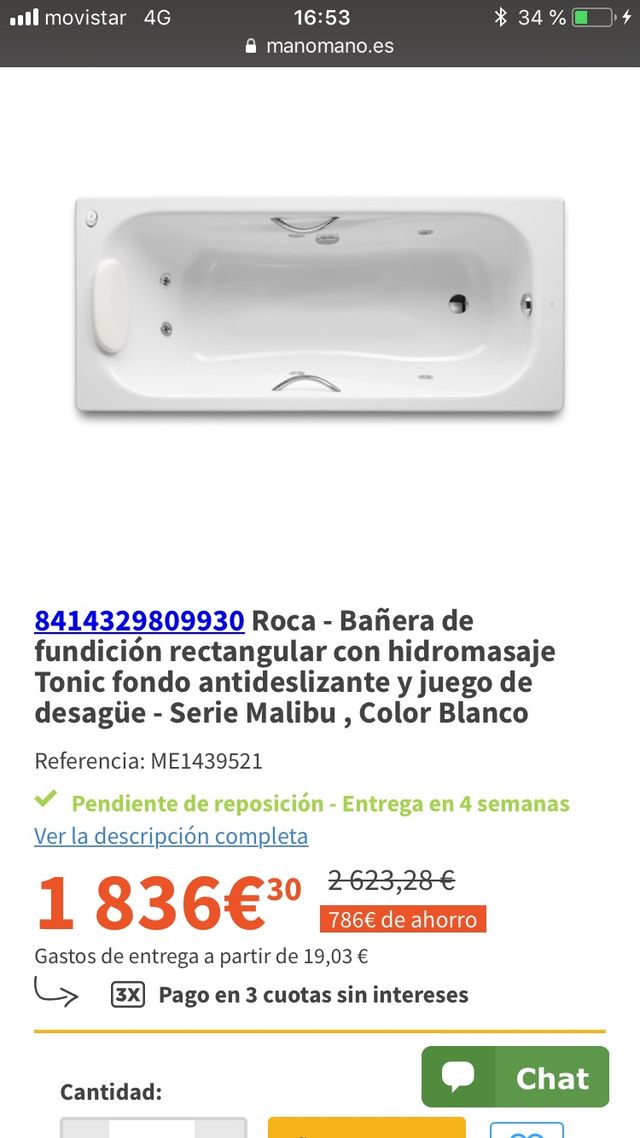Open the bathtub product image

pyautogui.click(x=320, y=306)
